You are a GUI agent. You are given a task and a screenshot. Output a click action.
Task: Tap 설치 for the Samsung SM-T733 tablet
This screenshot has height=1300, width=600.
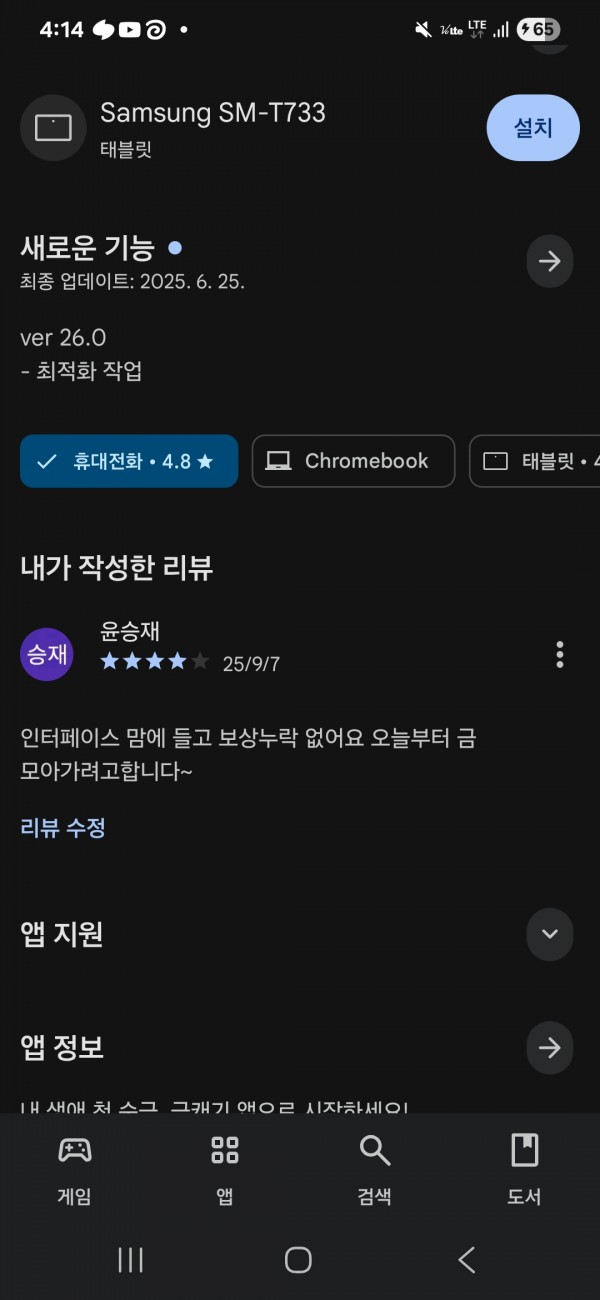tap(533, 128)
